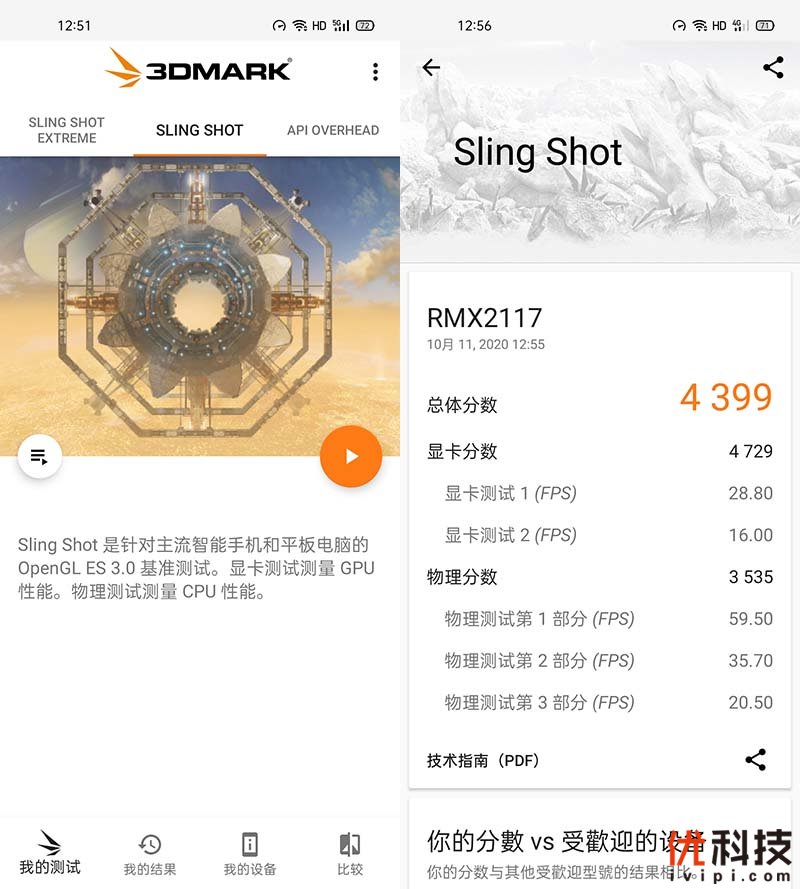The image size is (800, 889).
Task: Open the overflow menu beside the 3DMark logo
Action: [375, 71]
